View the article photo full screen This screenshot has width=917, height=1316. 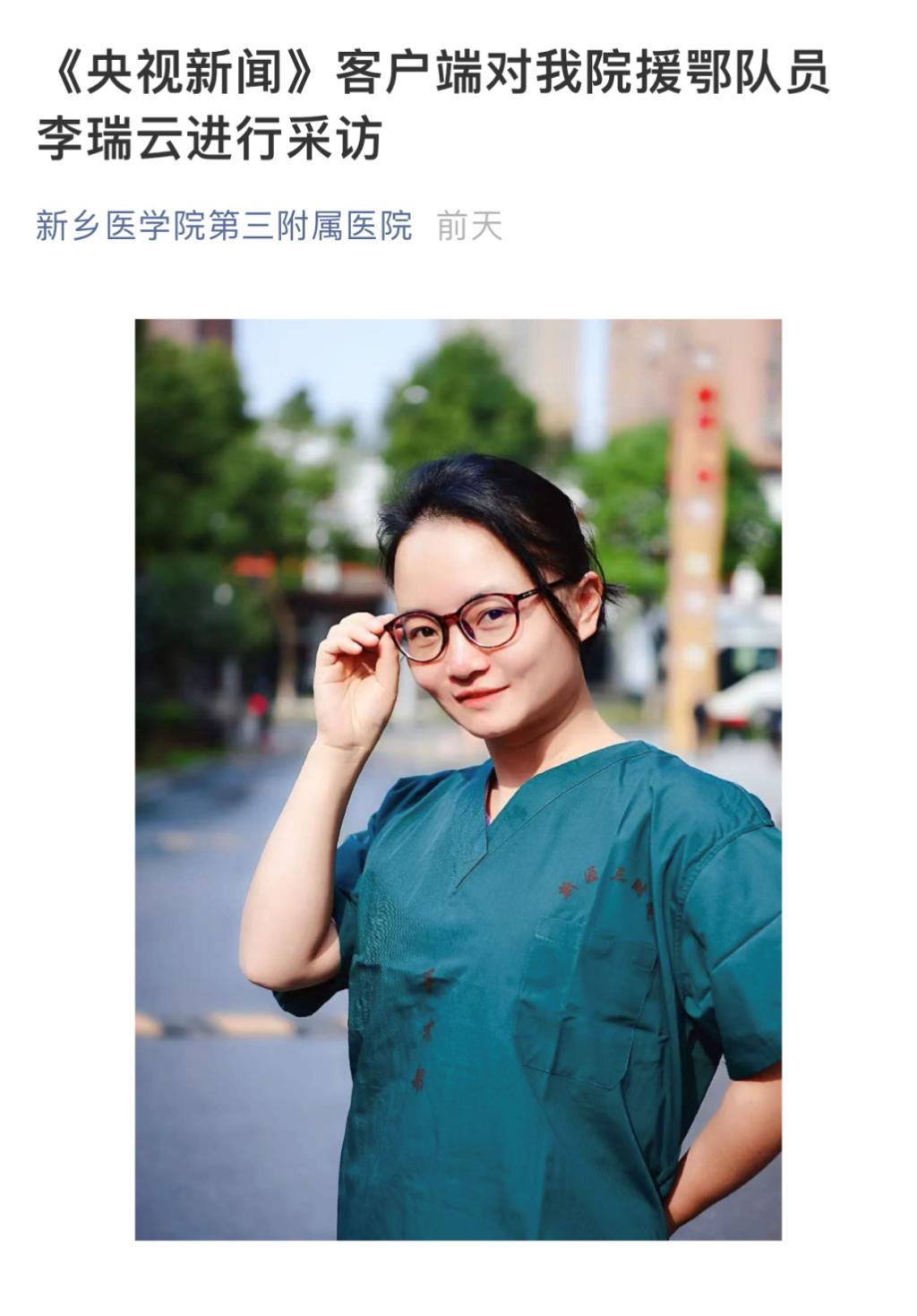(x=458, y=778)
